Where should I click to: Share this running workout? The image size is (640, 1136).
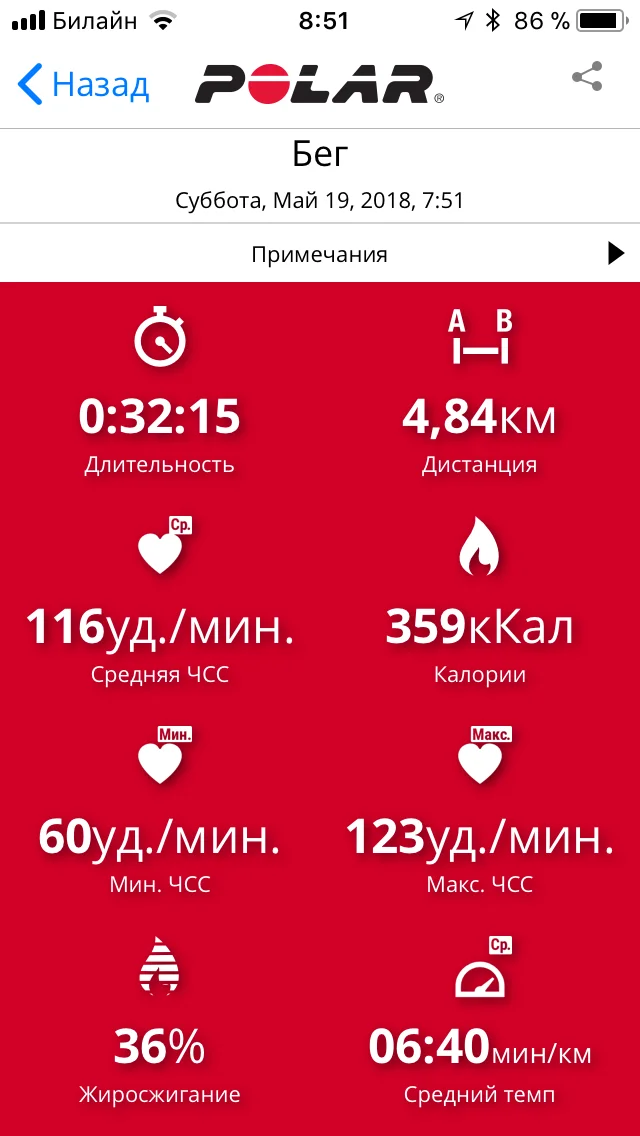586,77
